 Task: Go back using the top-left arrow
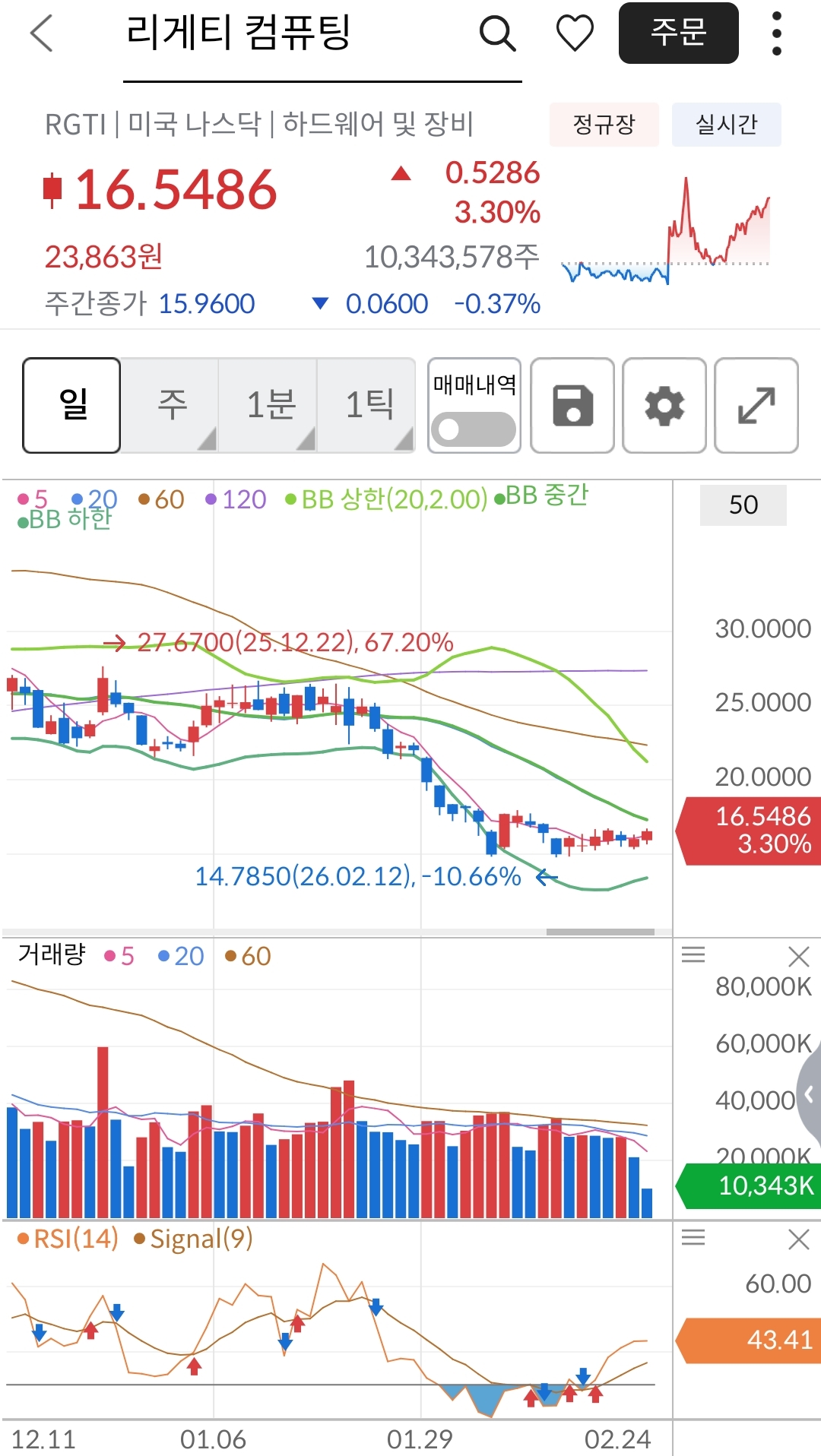[x=42, y=33]
